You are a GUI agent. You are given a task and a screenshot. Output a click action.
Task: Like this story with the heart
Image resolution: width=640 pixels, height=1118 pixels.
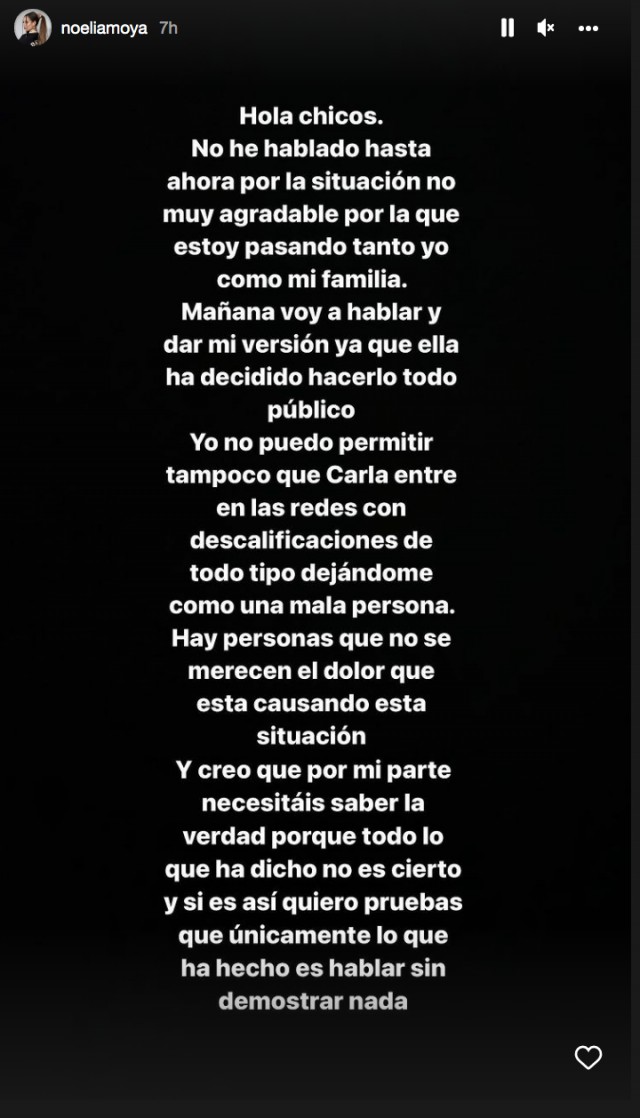pos(588,1057)
